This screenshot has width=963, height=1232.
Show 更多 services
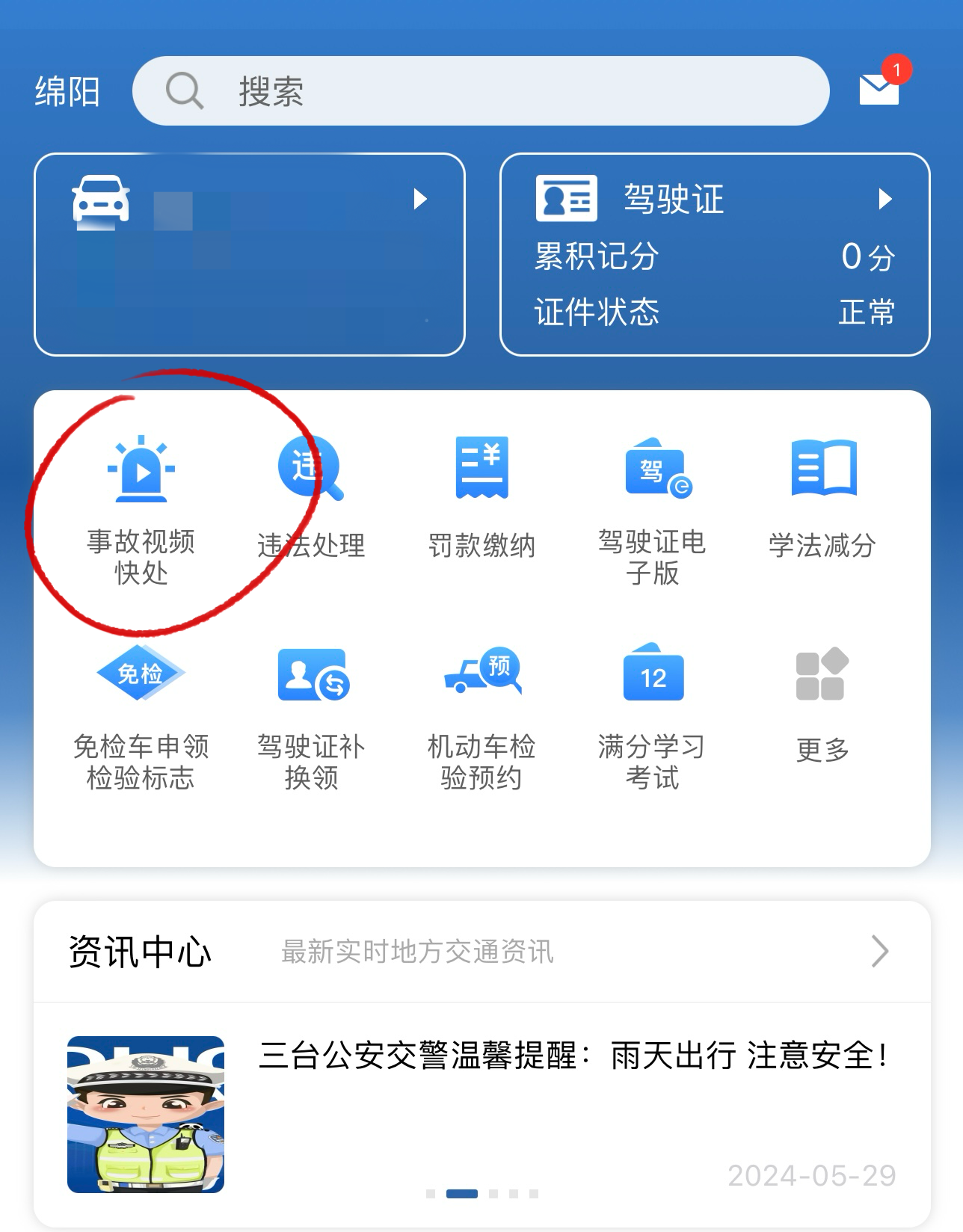(822, 703)
